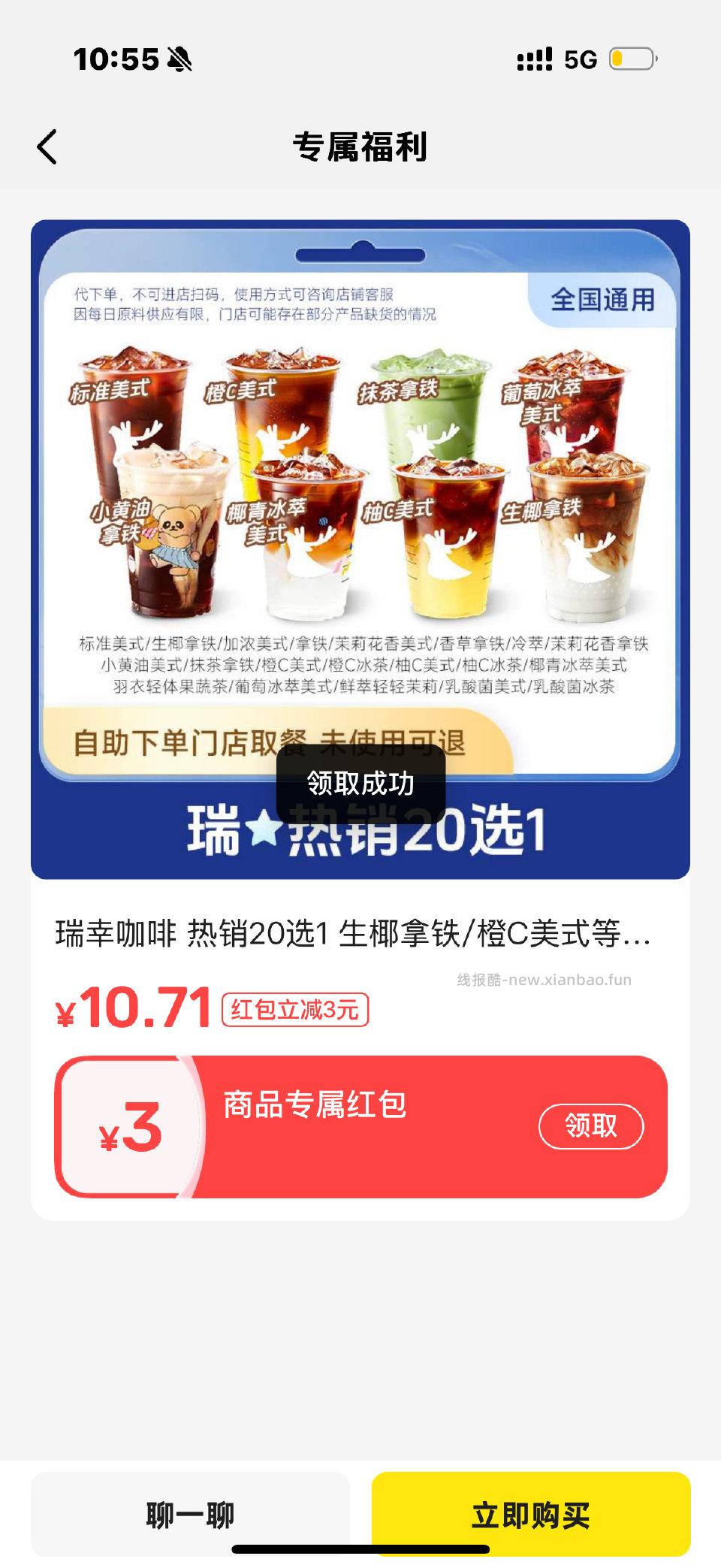
Task: Tap the 全国通用 badge
Action: (601, 300)
